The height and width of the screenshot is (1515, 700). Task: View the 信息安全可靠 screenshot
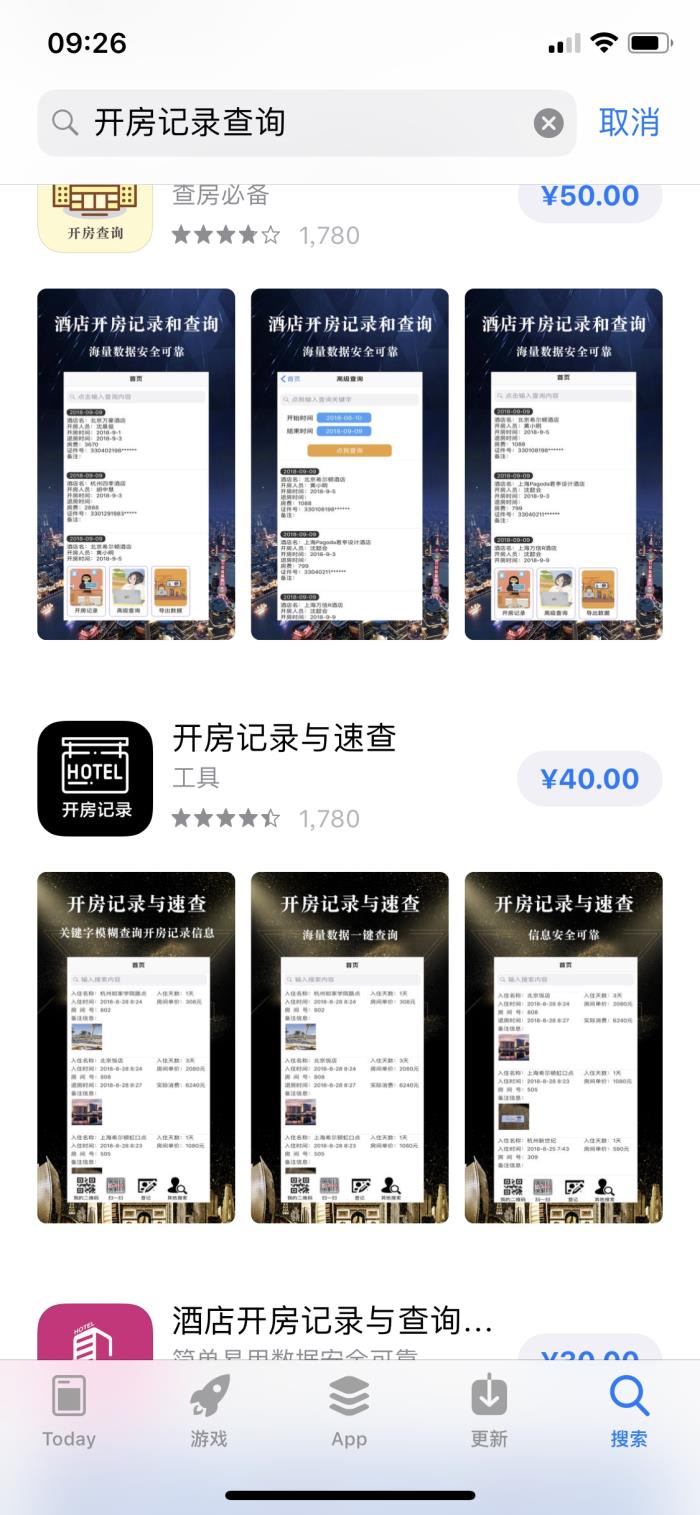[563, 1047]
